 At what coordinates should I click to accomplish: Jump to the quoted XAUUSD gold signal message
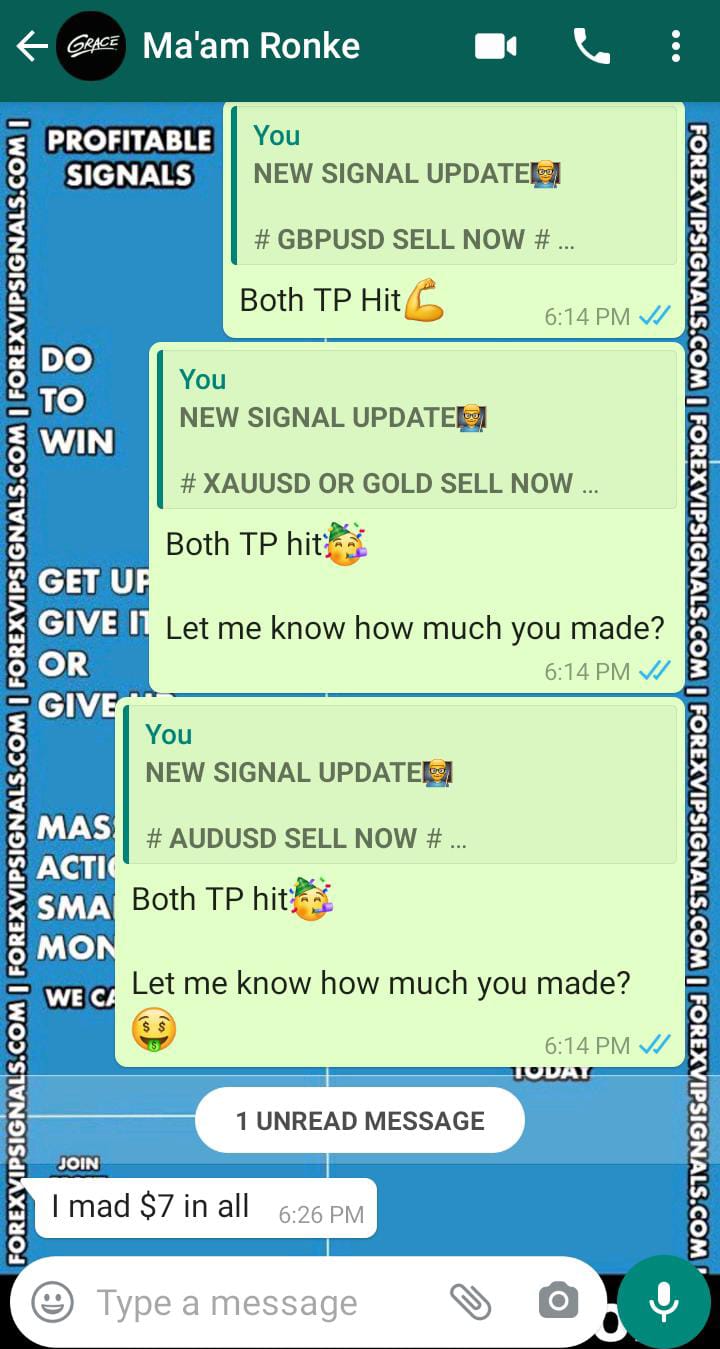(418, 430)
